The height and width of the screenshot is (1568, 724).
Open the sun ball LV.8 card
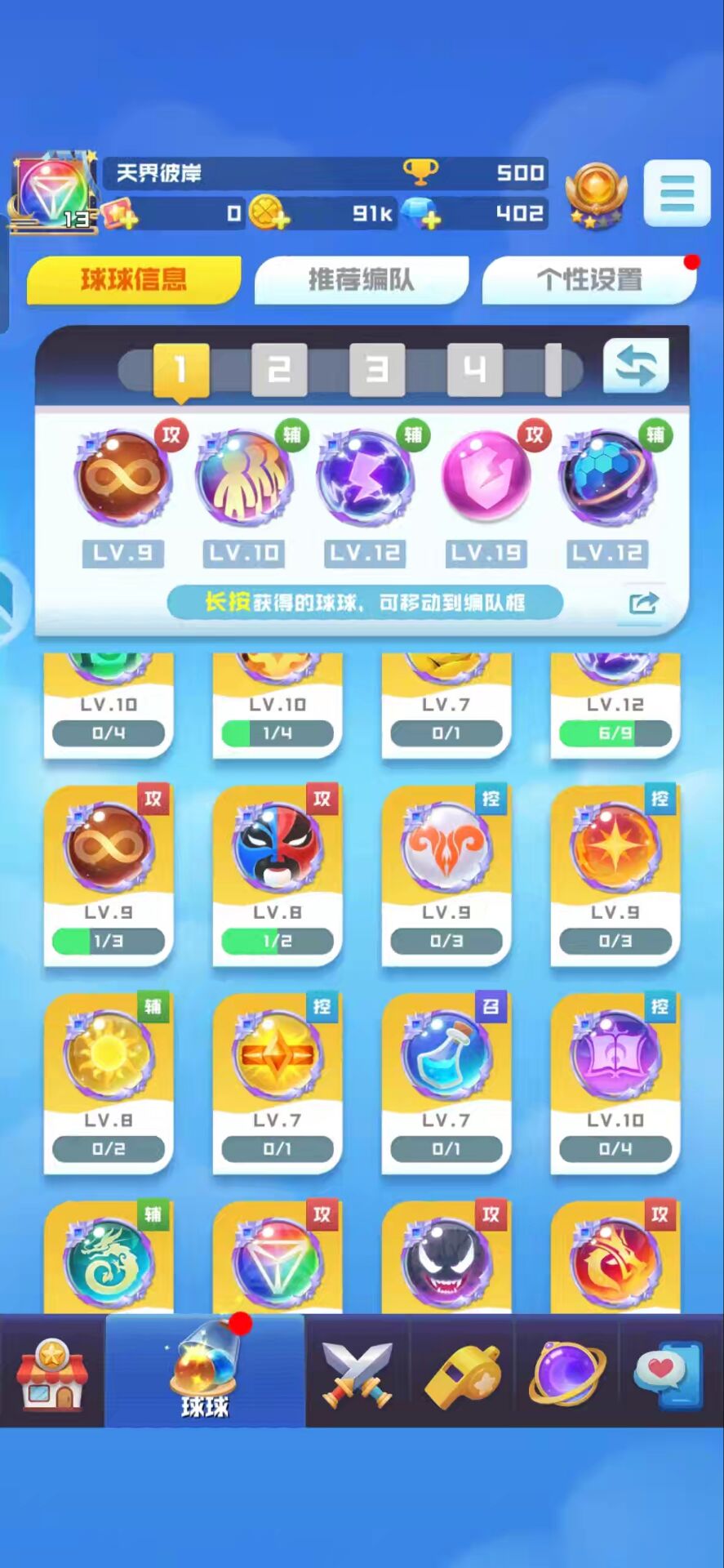(109, 1083)
